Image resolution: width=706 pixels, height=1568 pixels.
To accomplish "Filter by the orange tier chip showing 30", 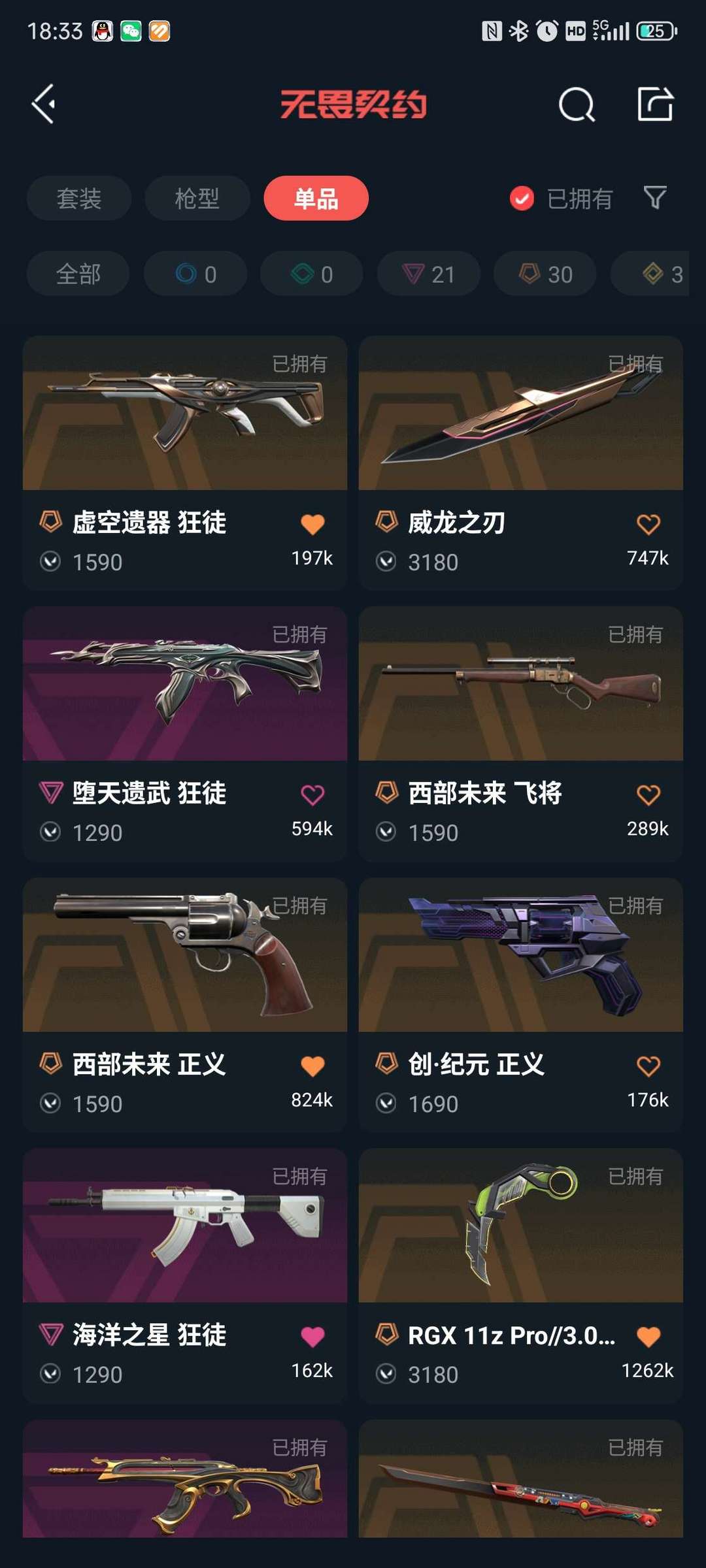I will point(545,274).
